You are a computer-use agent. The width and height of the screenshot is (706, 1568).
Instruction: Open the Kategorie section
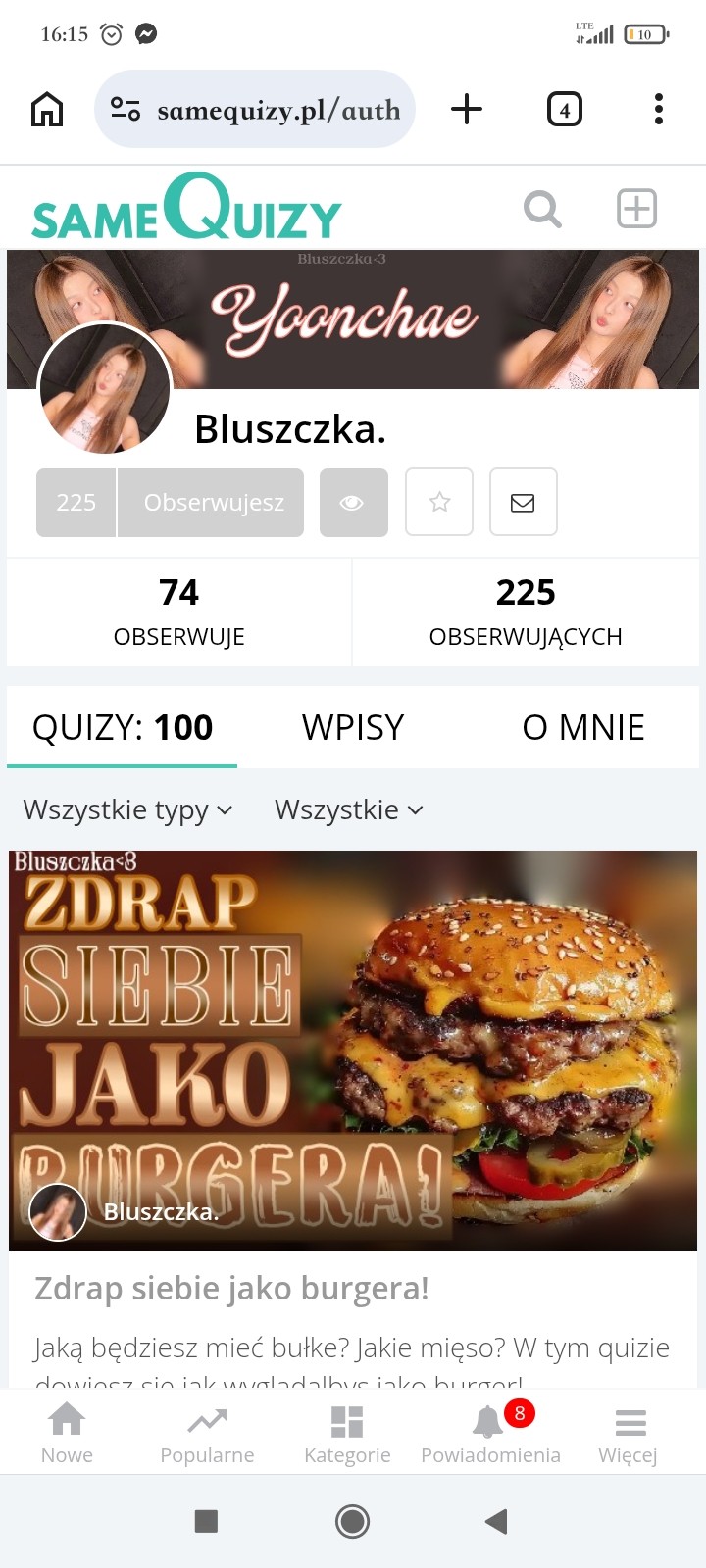click(x=347, y=1433)
